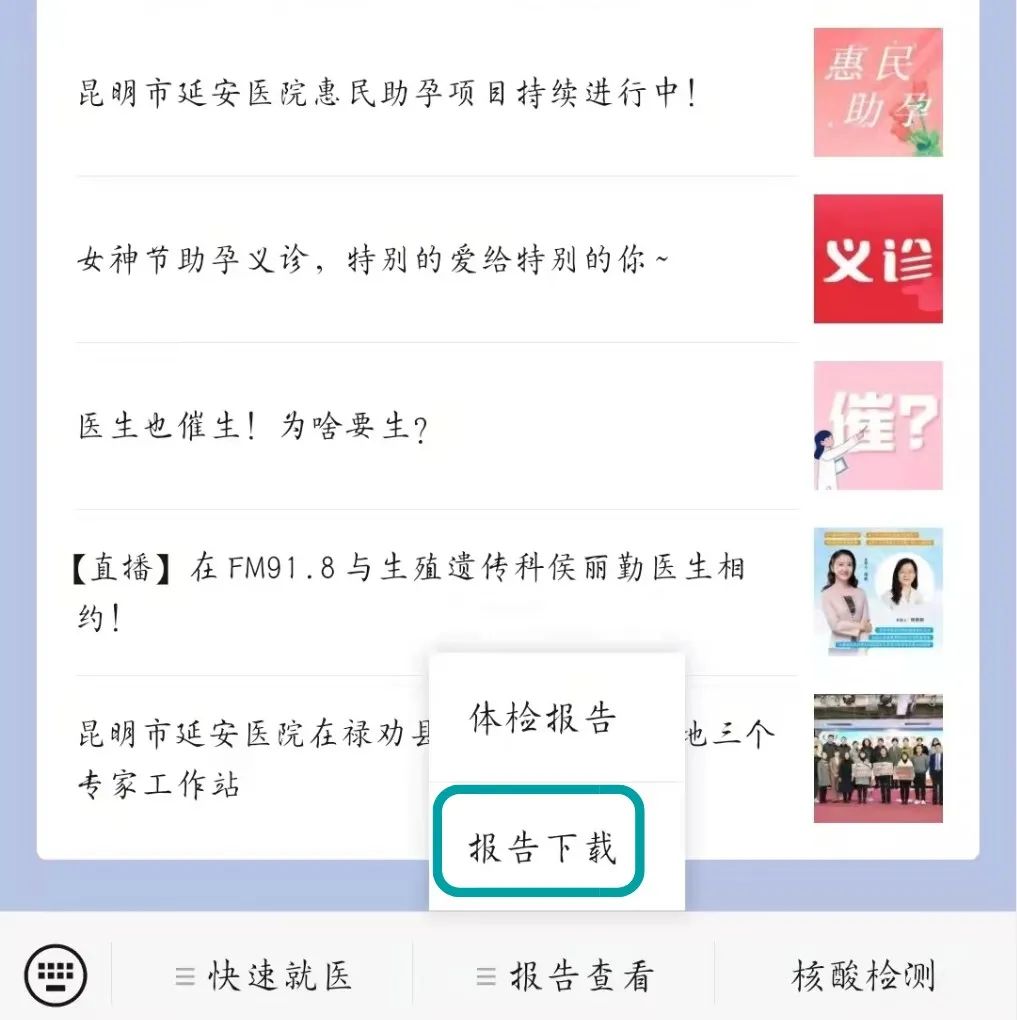This screenshot has width=1017, height=1020.
Task: Tap the 核酸检测 menu button
Action: (x=863, y=976)
